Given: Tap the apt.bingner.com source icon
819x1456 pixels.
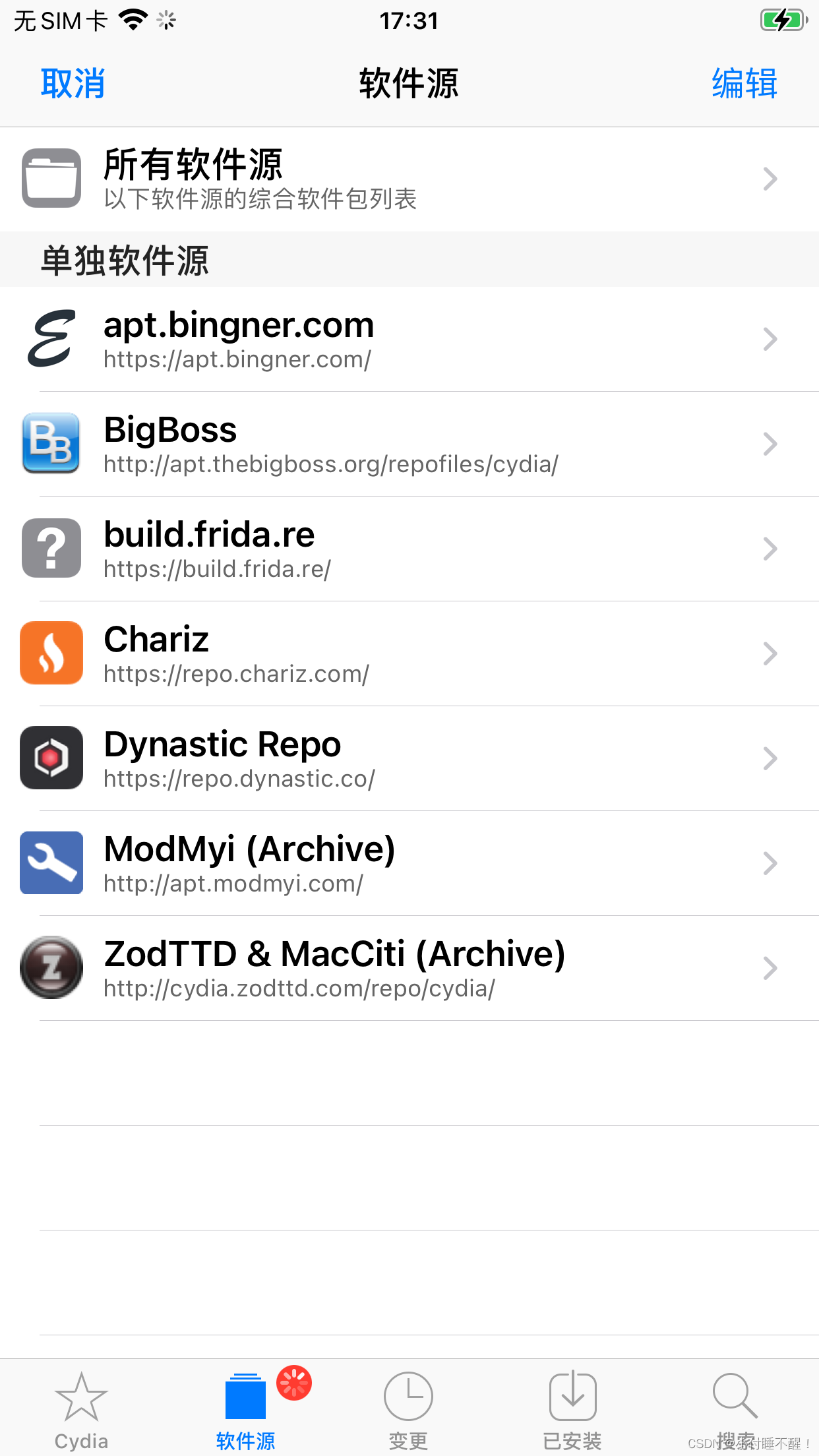Looking at the screenshot, I should (51, 338).
